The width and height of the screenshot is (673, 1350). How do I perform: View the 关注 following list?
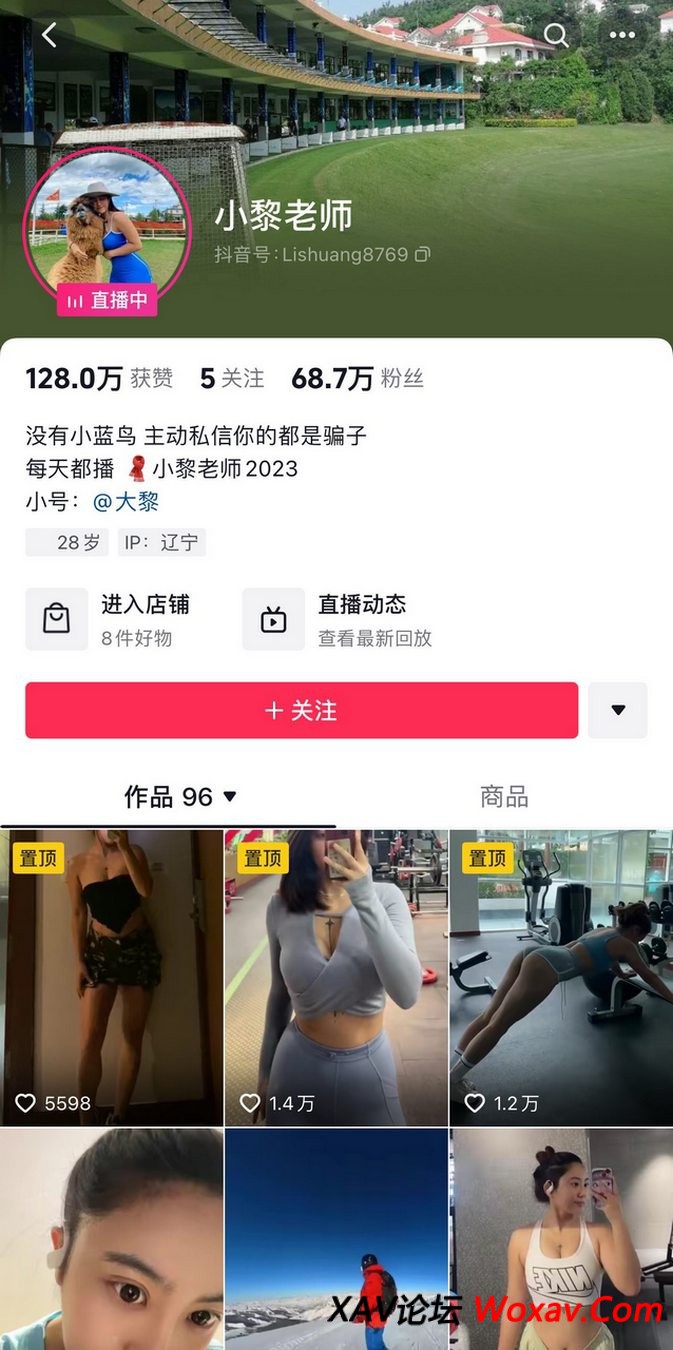click(x=232, y=378)
